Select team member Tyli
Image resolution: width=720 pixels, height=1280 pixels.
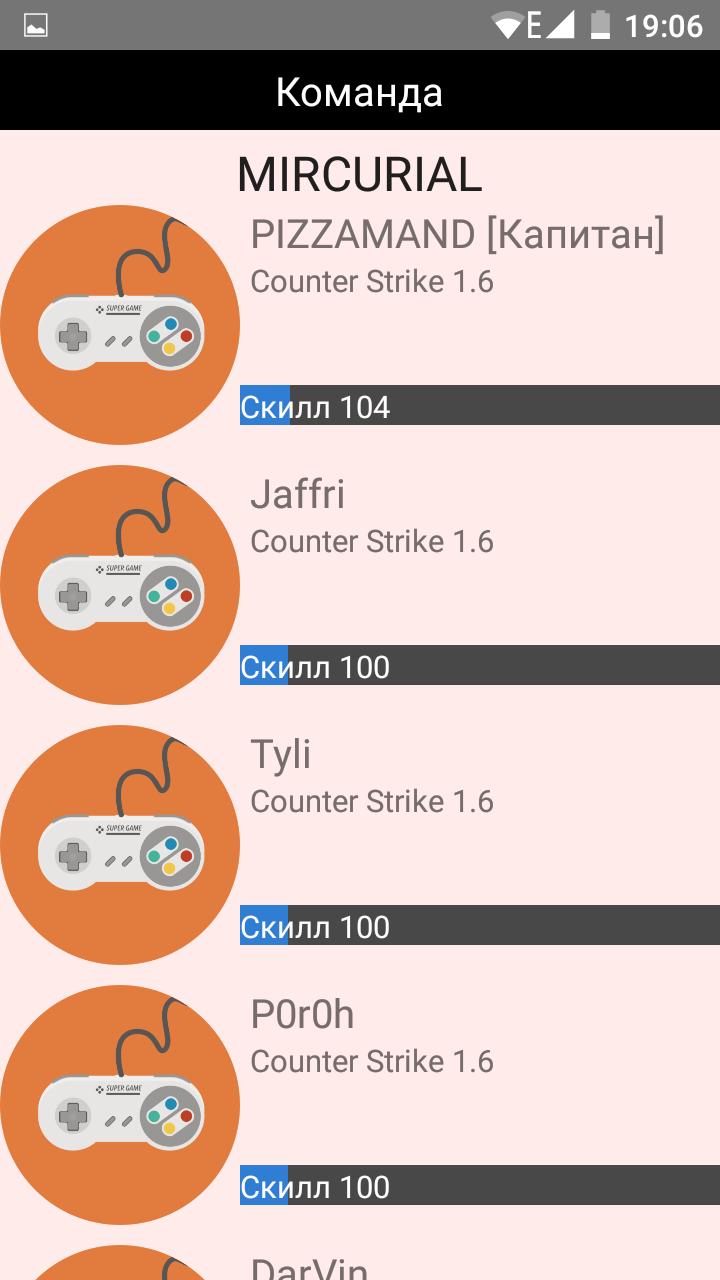coord(281,754)
